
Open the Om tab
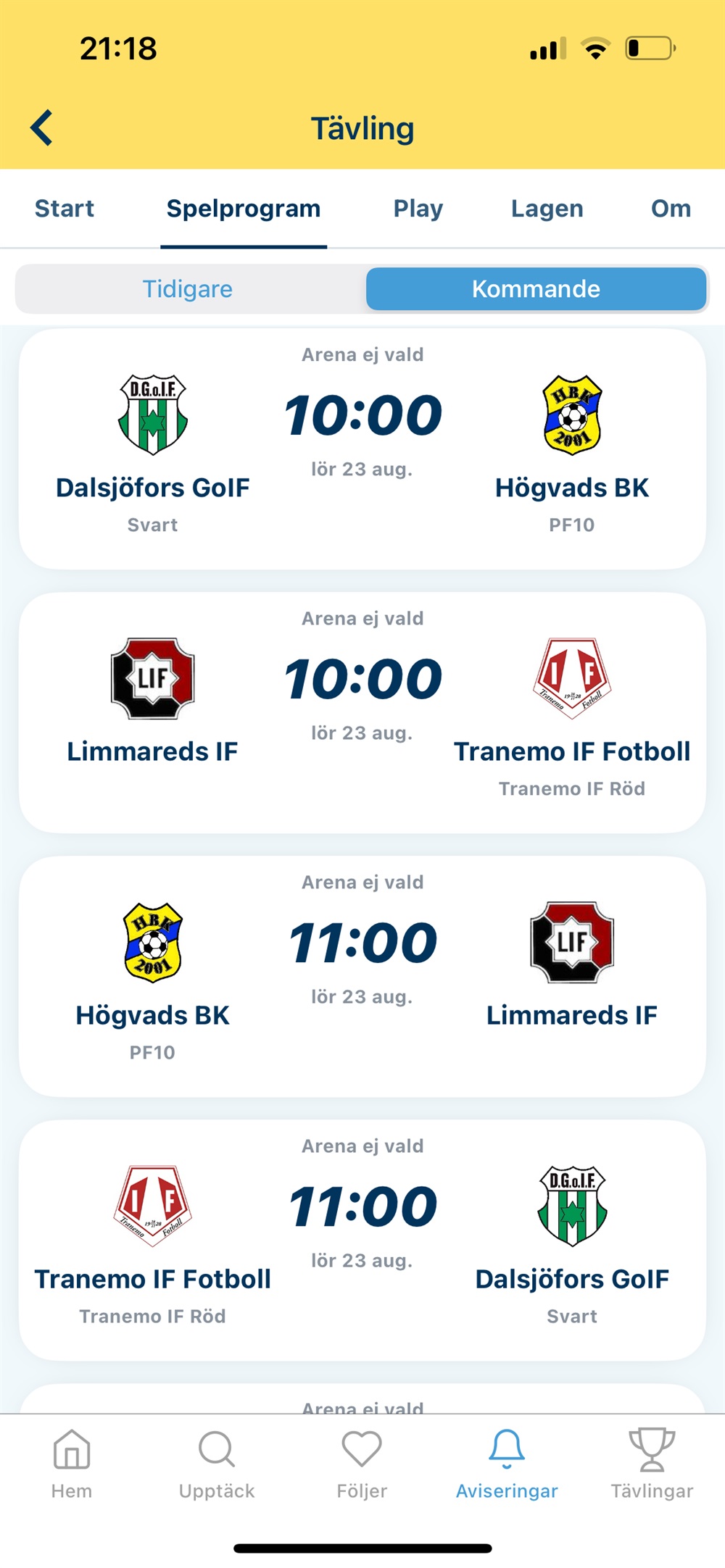[x=670, y=209]
